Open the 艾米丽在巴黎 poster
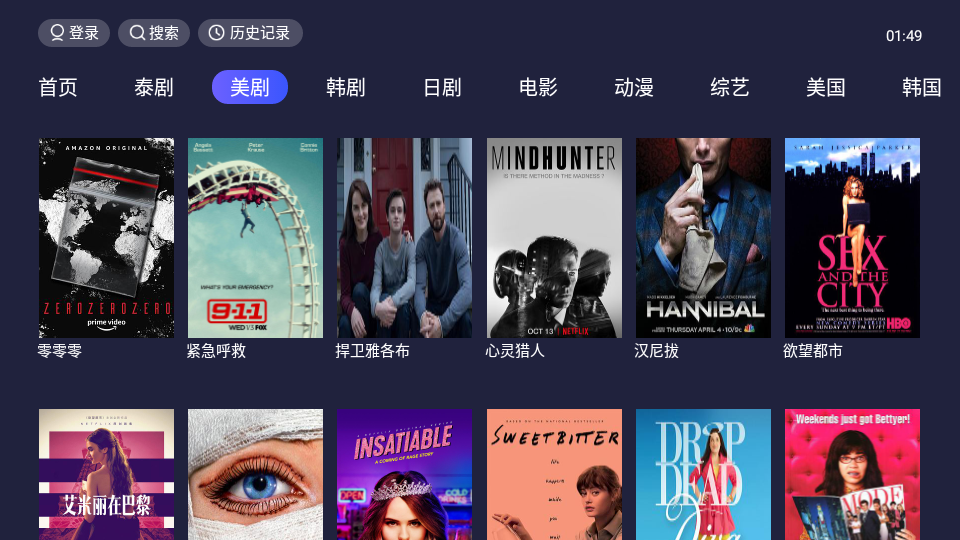The width and height of the screenshot is (960, 540). click(106, 475)
